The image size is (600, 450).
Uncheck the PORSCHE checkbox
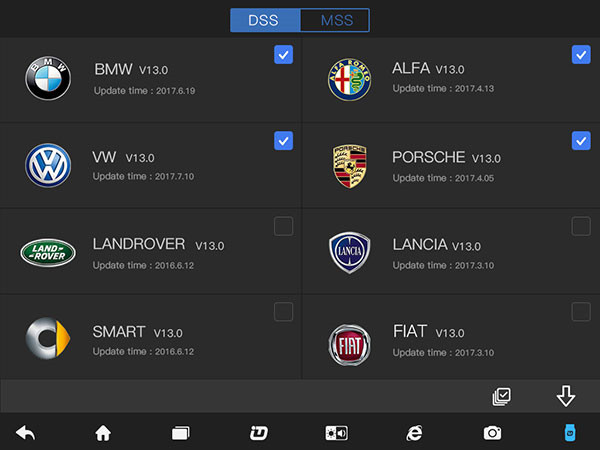click(x=581, y=141)
